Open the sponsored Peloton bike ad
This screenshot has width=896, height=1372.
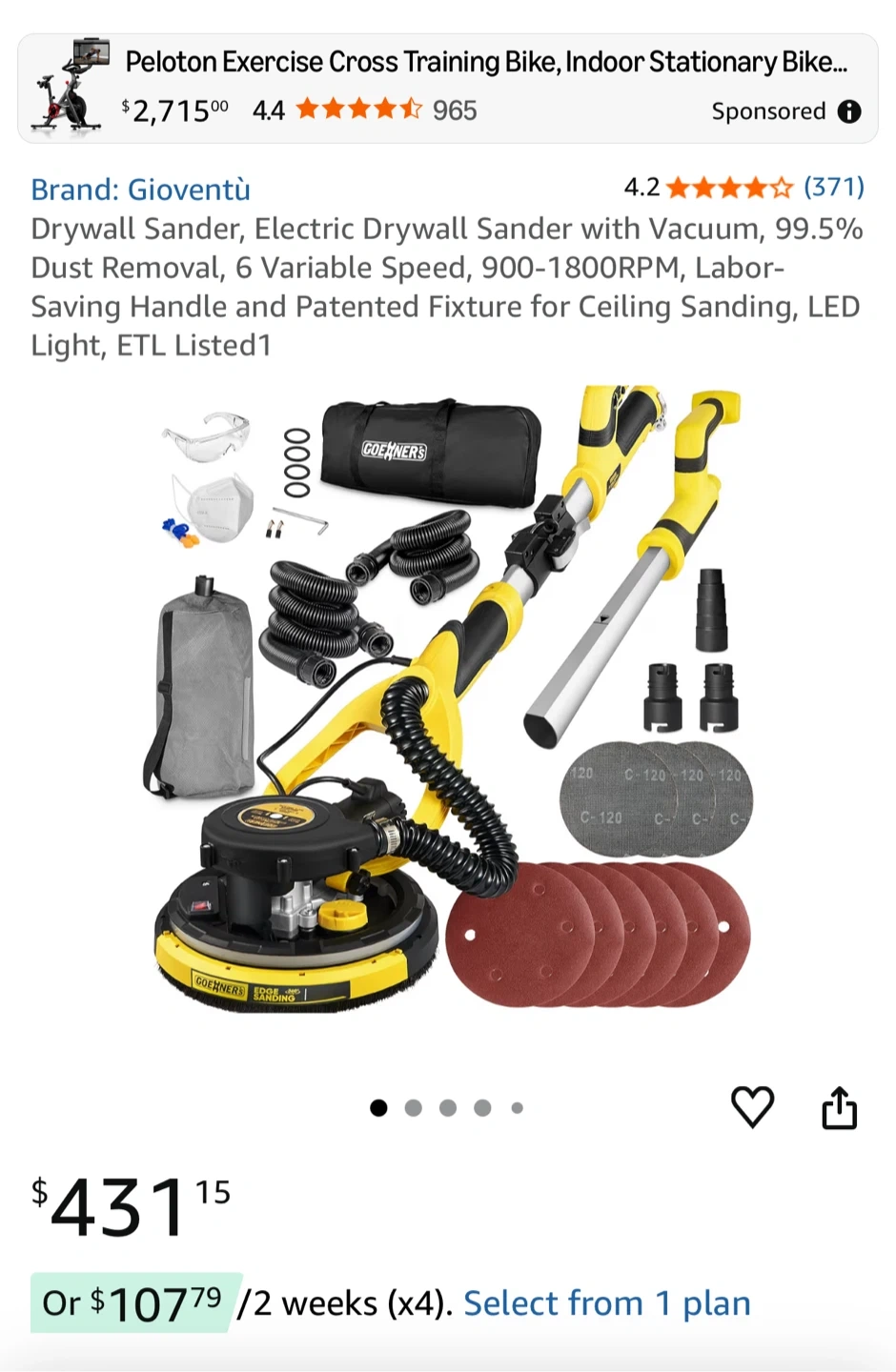[x=447, y=89]
